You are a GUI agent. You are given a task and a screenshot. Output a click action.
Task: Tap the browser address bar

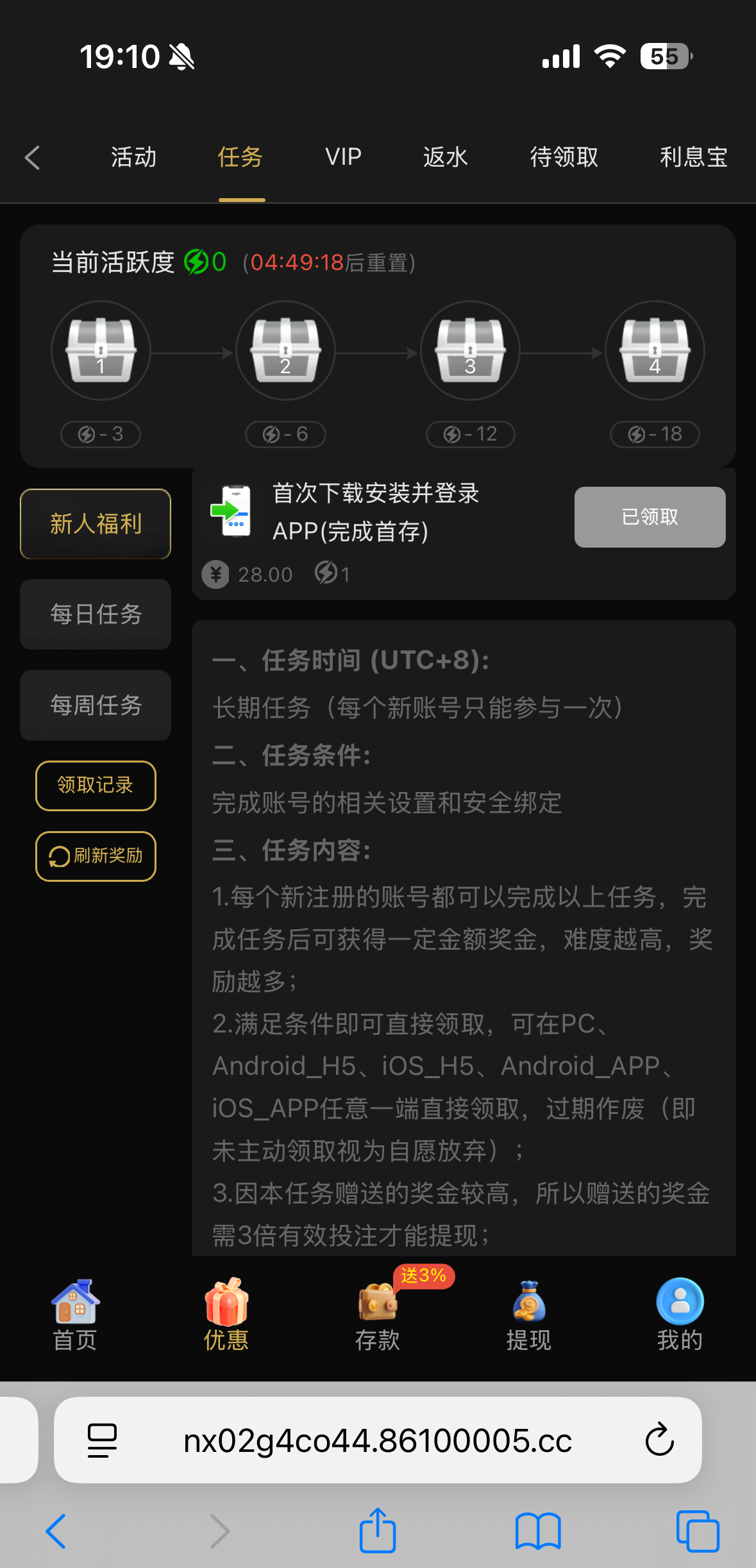coord(377,1440)
